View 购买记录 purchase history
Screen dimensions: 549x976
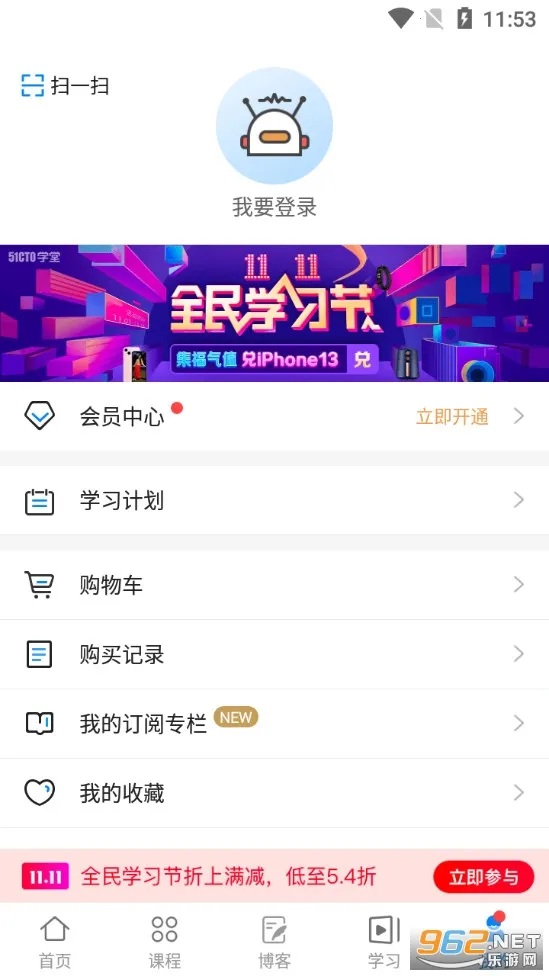tap(274, 654)
